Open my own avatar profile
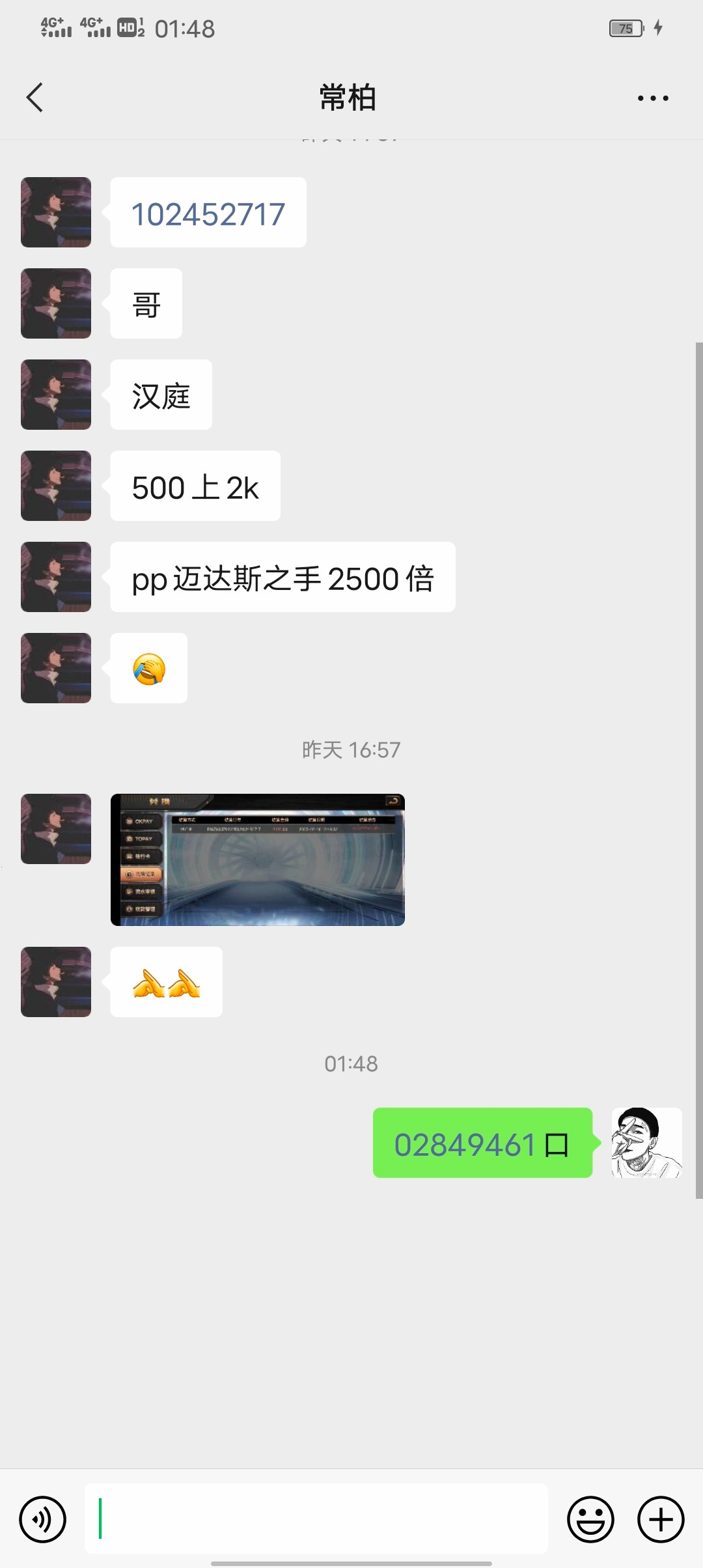Image resolution: width=703 pixels, height=1568 pixels. [x=646, y=1143]
